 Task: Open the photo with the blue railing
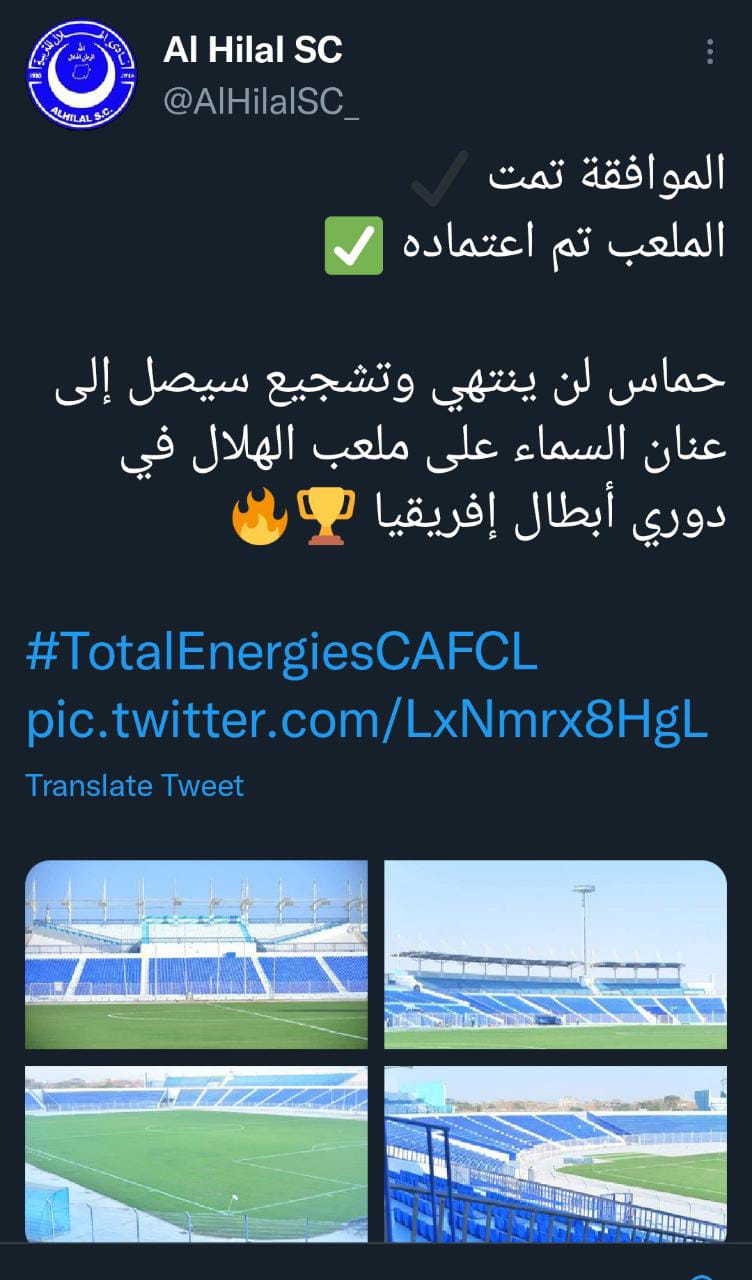[x=555, y=1153]
